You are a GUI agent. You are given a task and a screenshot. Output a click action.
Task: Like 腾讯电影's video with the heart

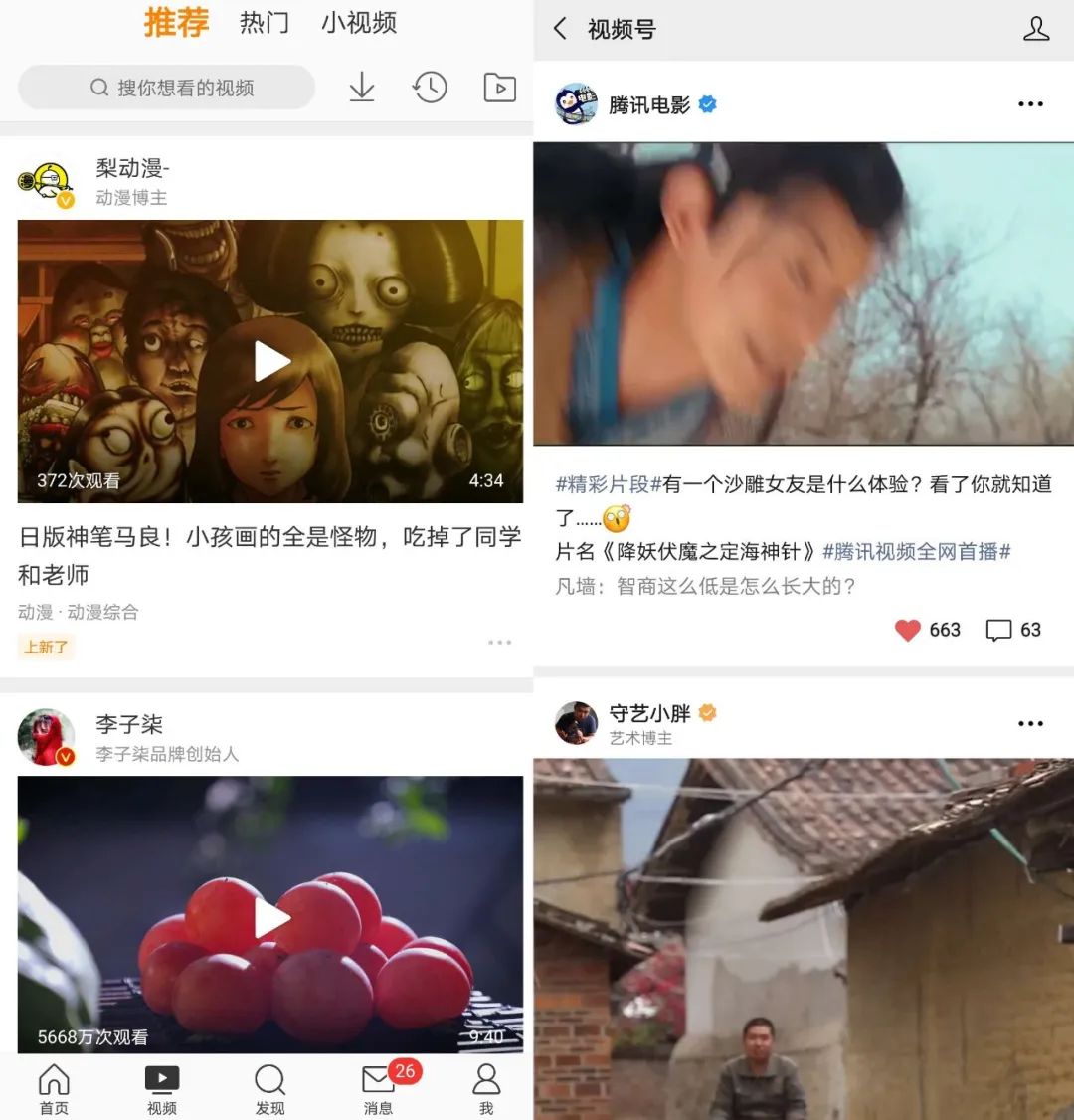pyautogui.click(x=908, y=630)
